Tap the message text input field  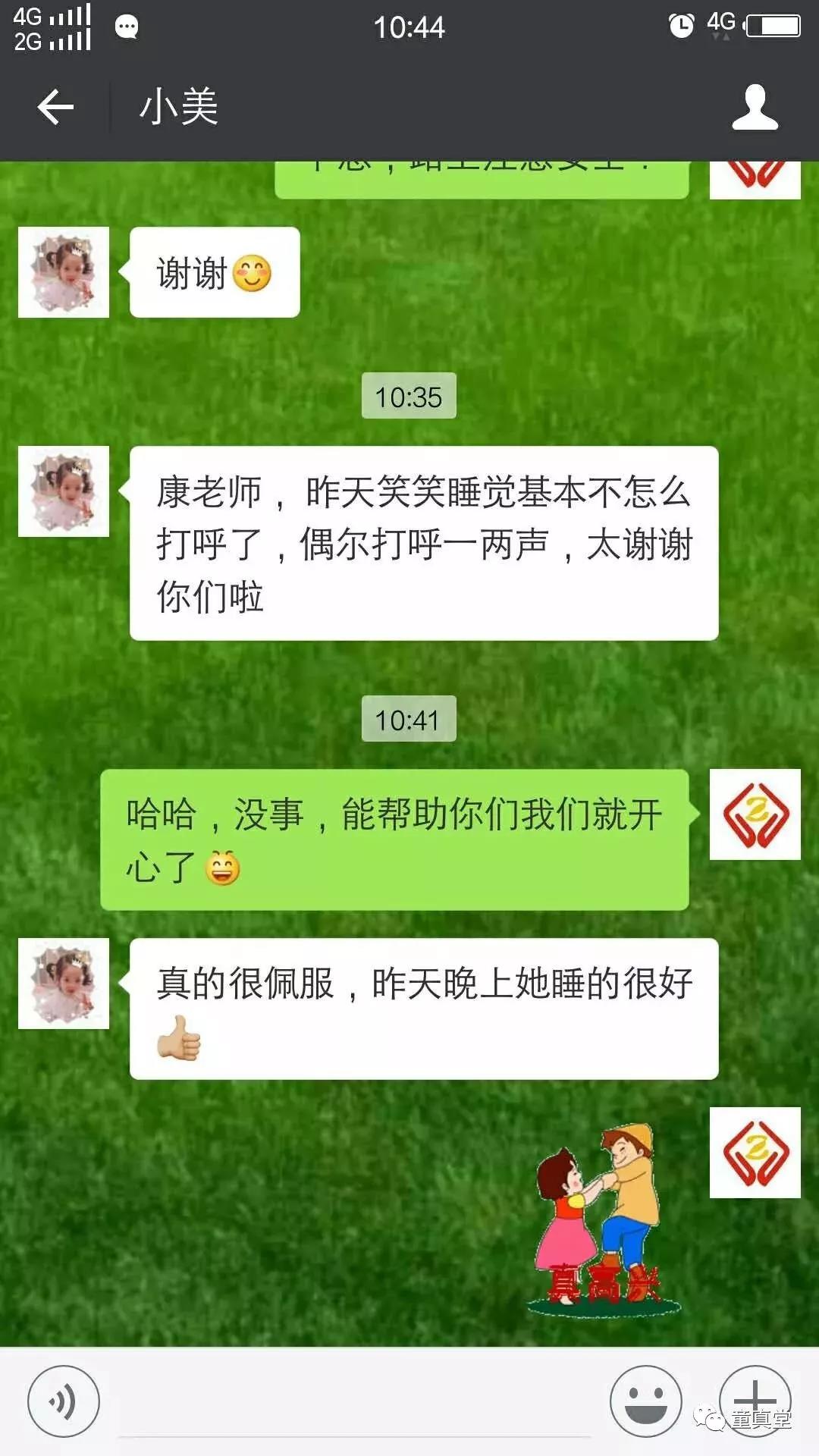pos(354,1403)
